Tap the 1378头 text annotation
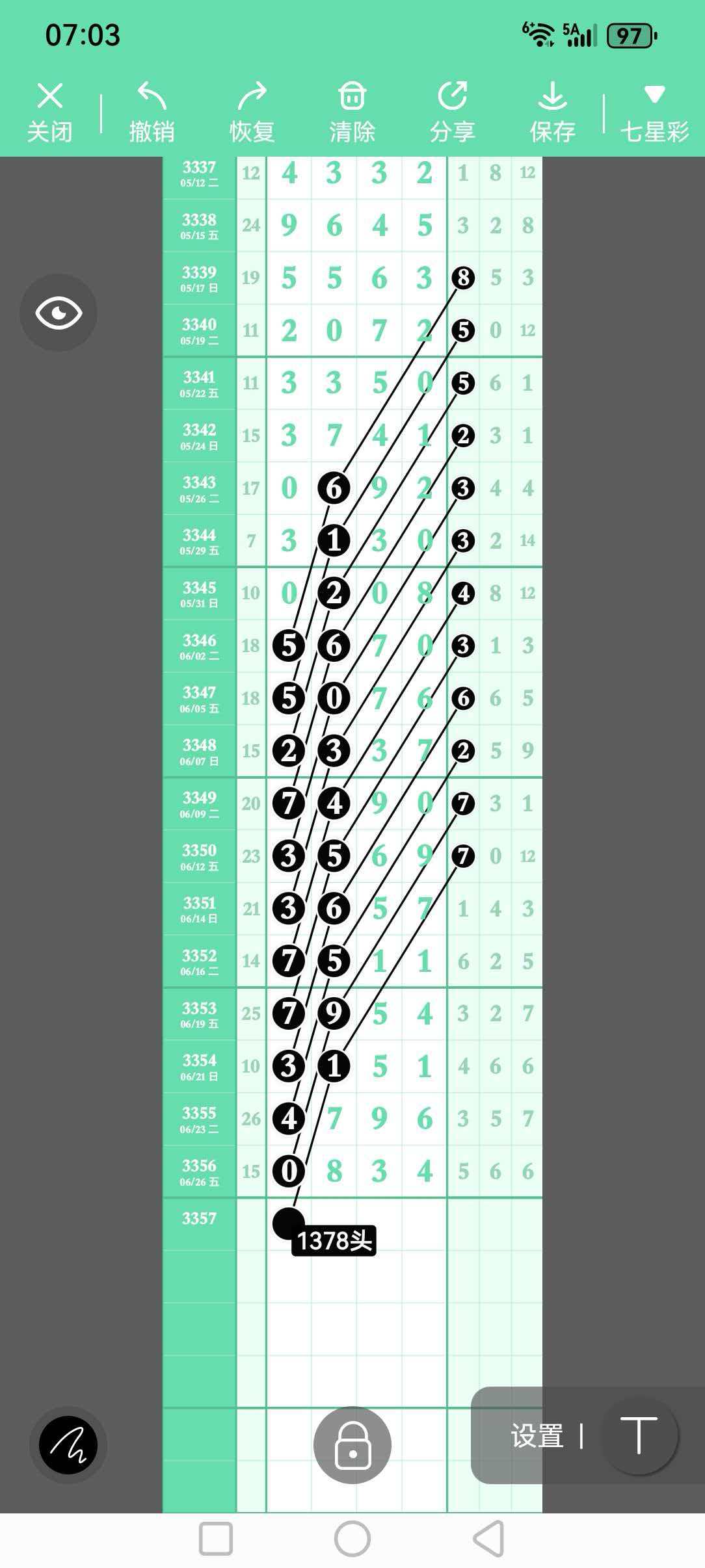Screen dimensions: 705x1568 click(334, 1241)
